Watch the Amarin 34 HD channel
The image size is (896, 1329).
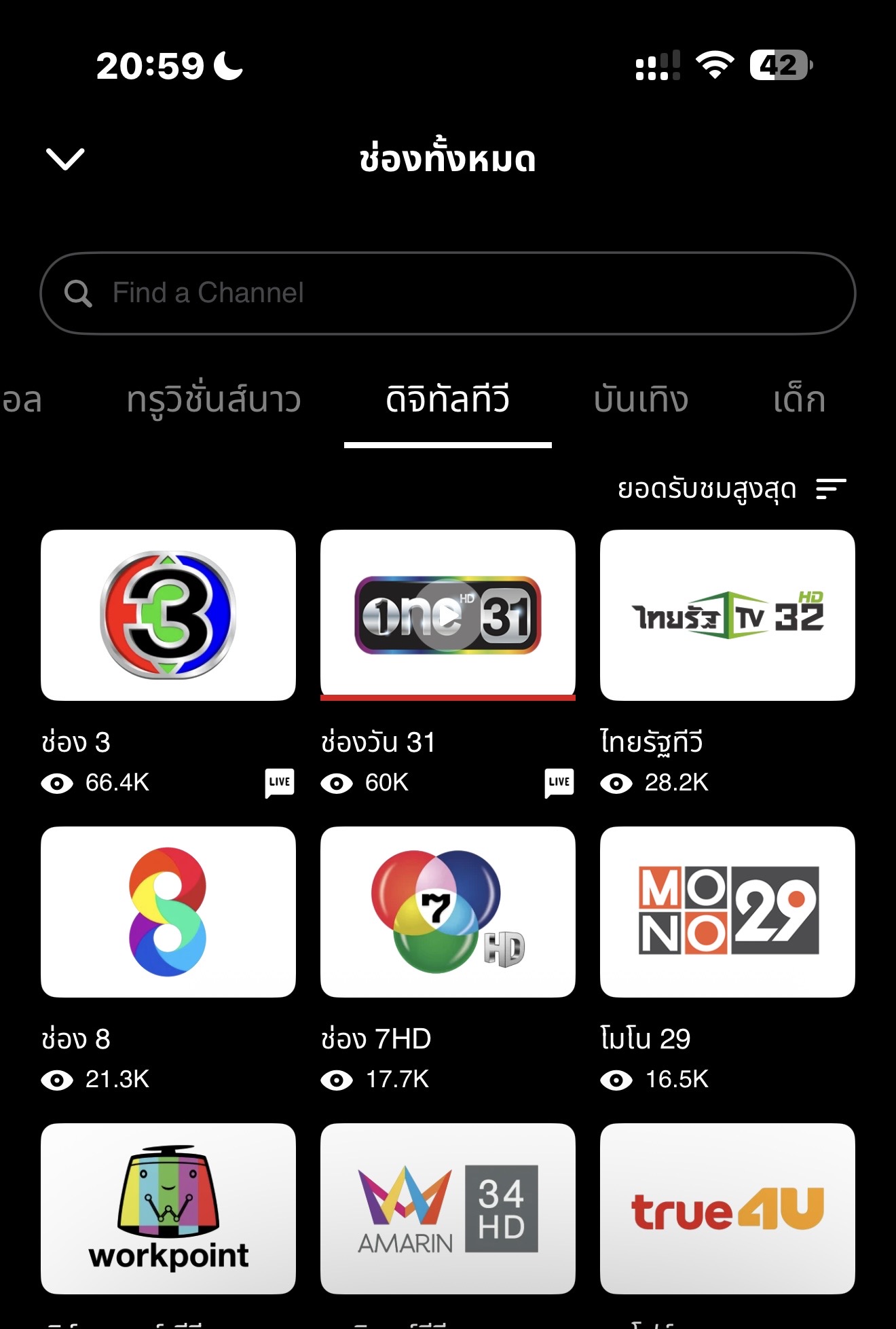(x=448, y=1208)
